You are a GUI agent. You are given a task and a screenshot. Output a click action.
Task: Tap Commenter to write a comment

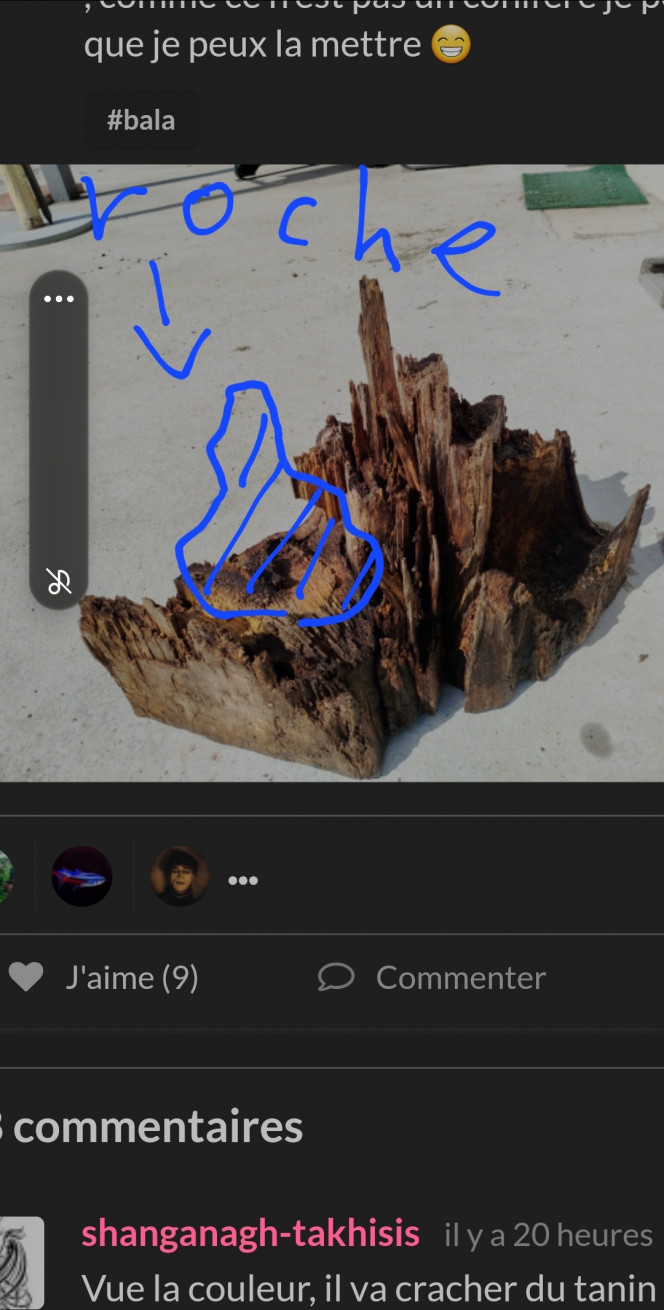pos(433,977)
